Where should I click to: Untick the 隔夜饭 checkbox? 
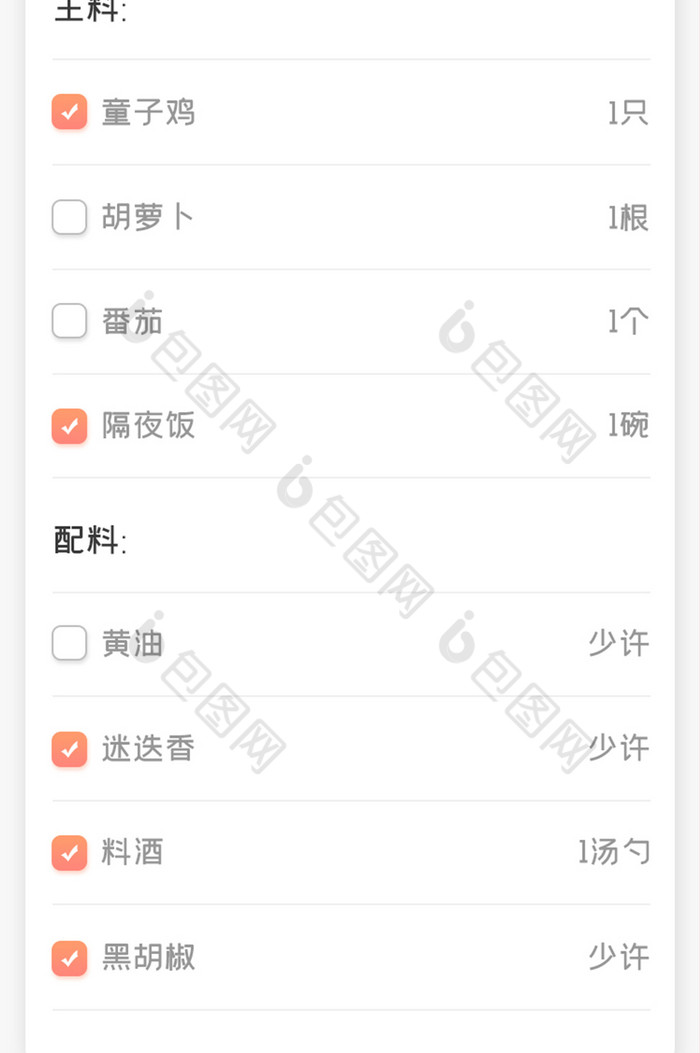tap(69, 425)
